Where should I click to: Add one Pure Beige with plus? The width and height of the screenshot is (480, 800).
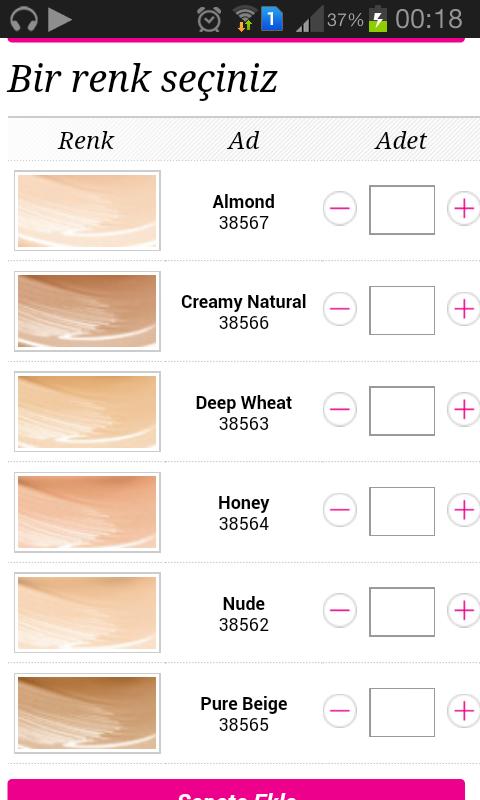464,711
